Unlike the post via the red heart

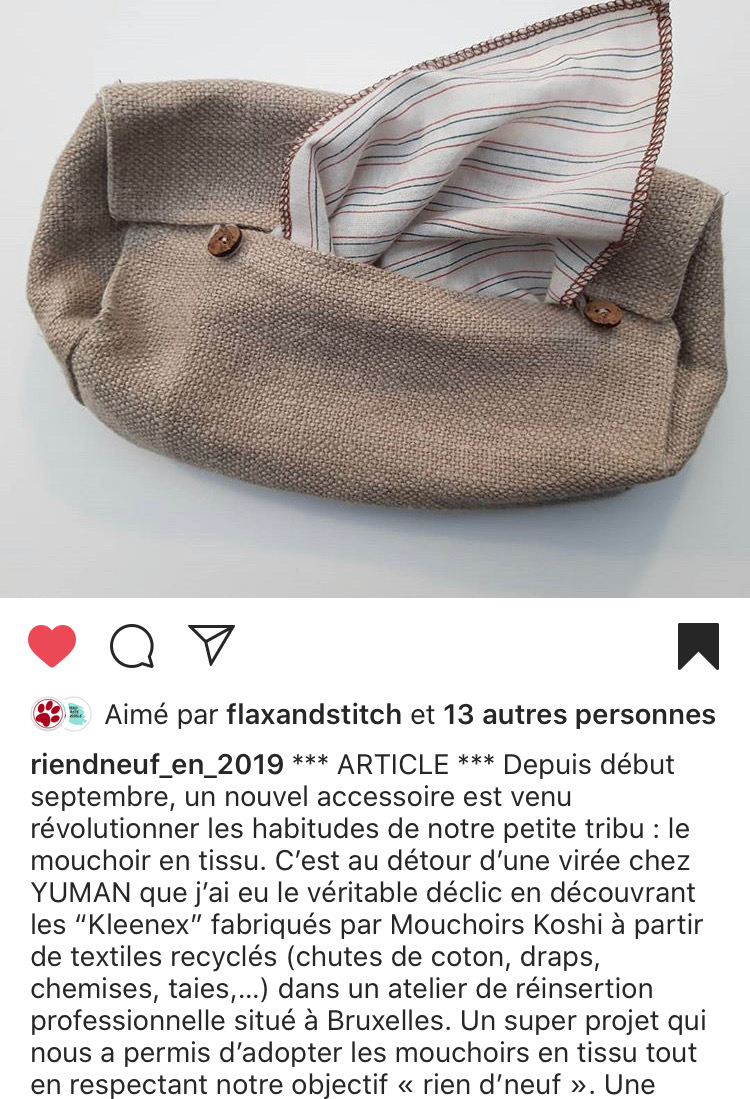[52, 646]
